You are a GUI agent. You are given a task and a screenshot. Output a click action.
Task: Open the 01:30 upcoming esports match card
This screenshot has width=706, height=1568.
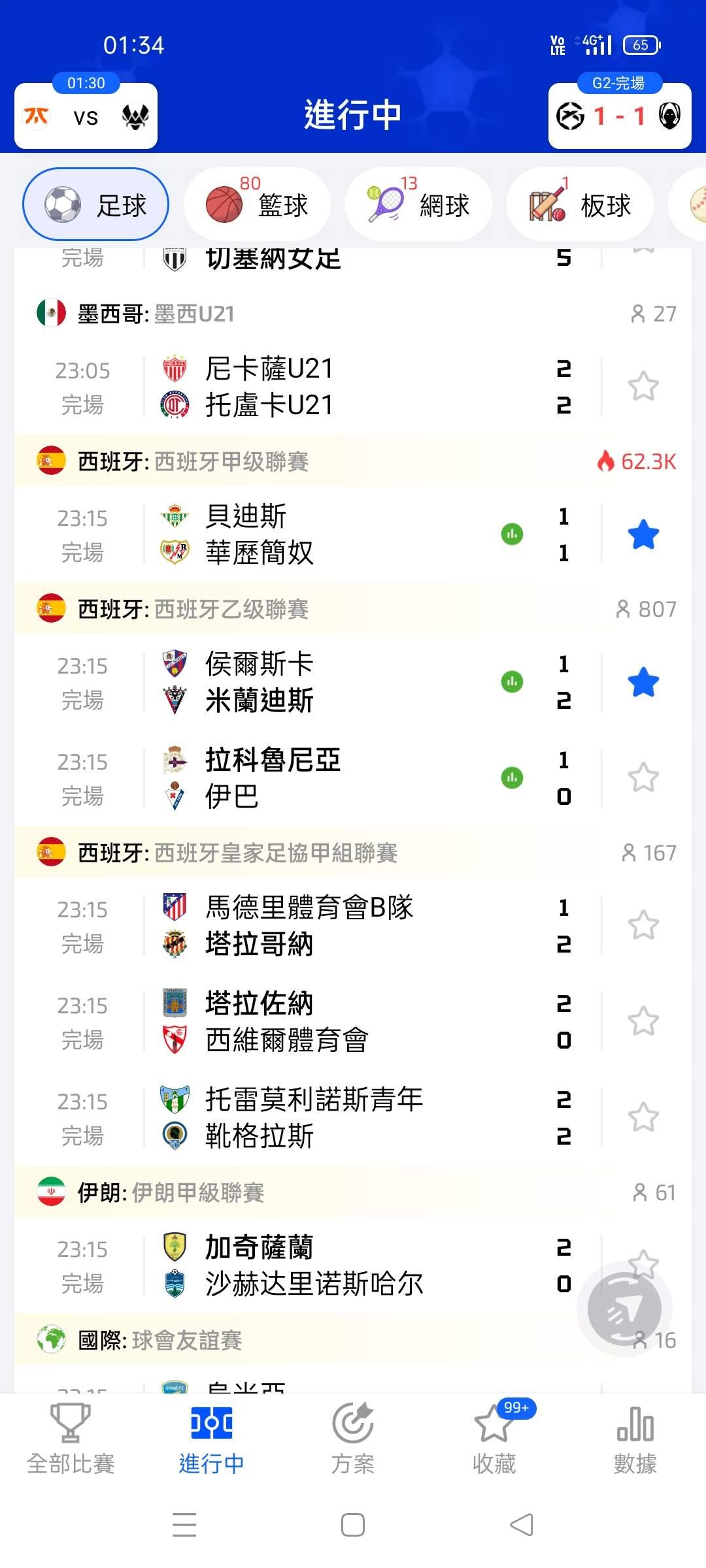click(86, 116)
